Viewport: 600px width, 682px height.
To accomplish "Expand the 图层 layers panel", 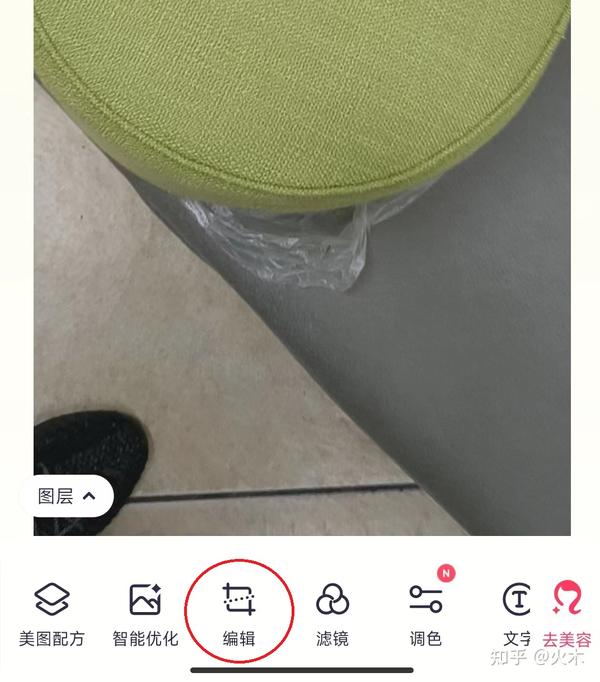I will click(x=68, y=496).
